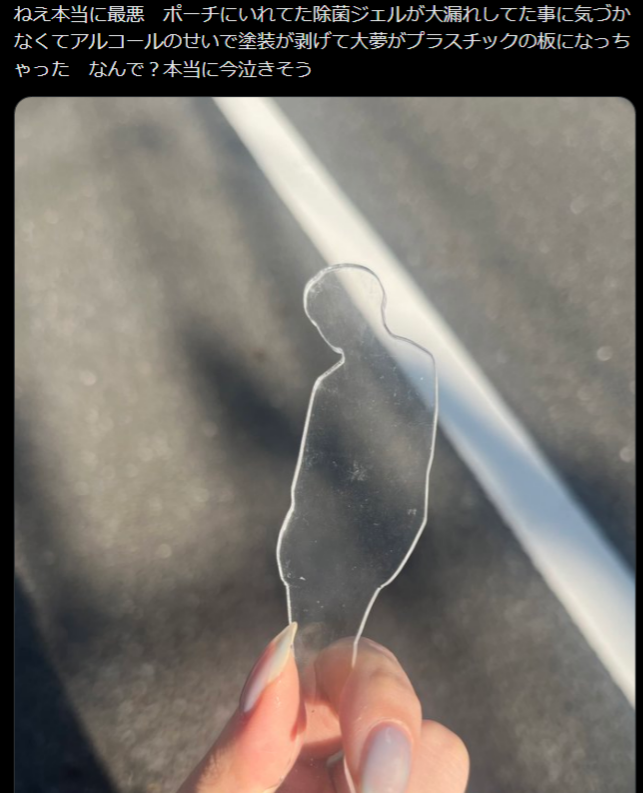
Task: Open the attached photo of the clear acrylic stand
Action: click(x=324, y=445)
